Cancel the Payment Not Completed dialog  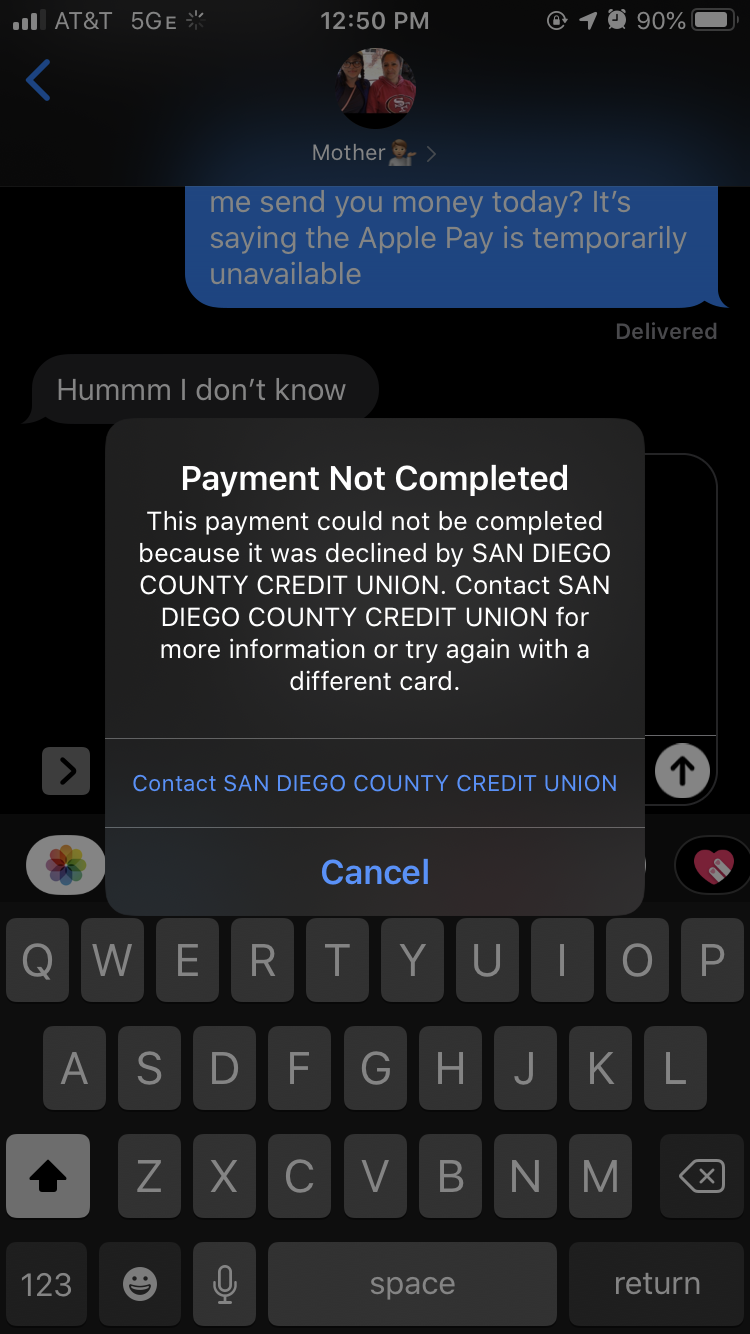coord(375,872)
